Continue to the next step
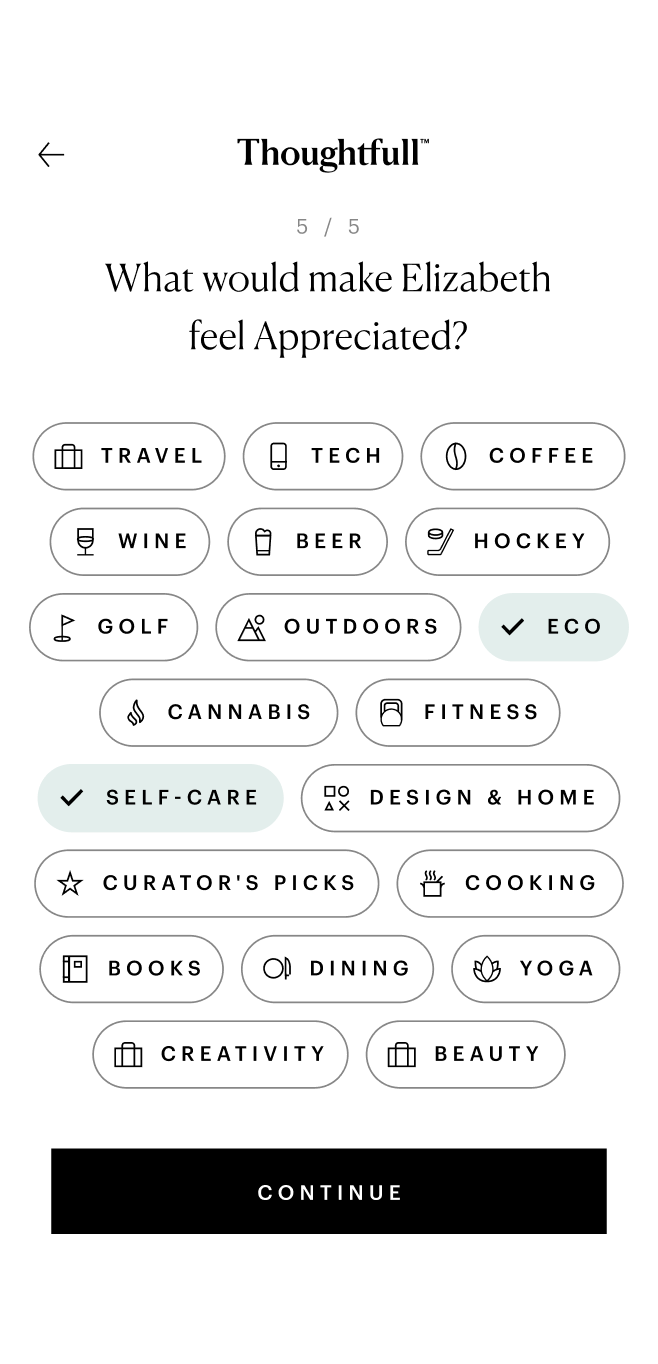Viewport: 658px width, 1364px height. [329, 1191]
